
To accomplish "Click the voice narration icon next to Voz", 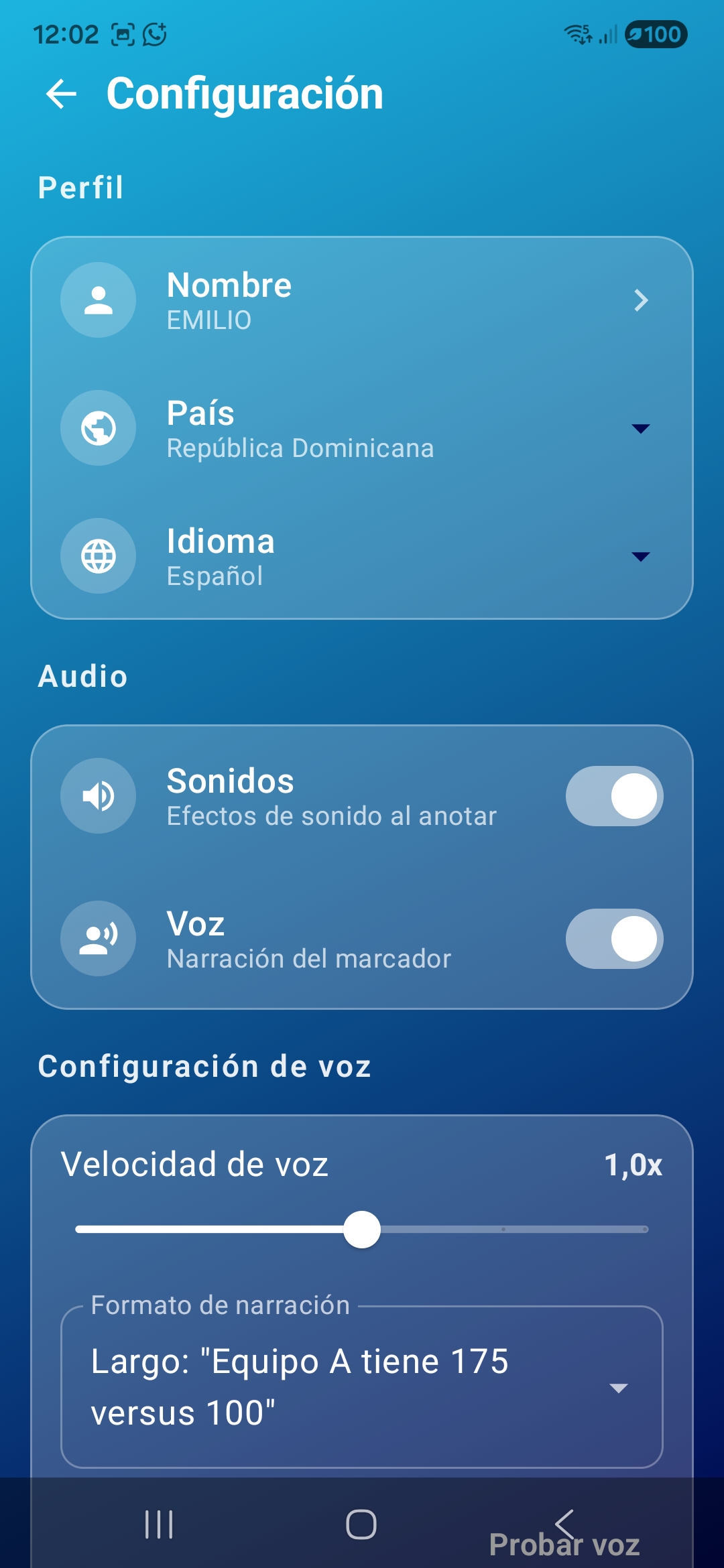I will (x=98, y=939).
